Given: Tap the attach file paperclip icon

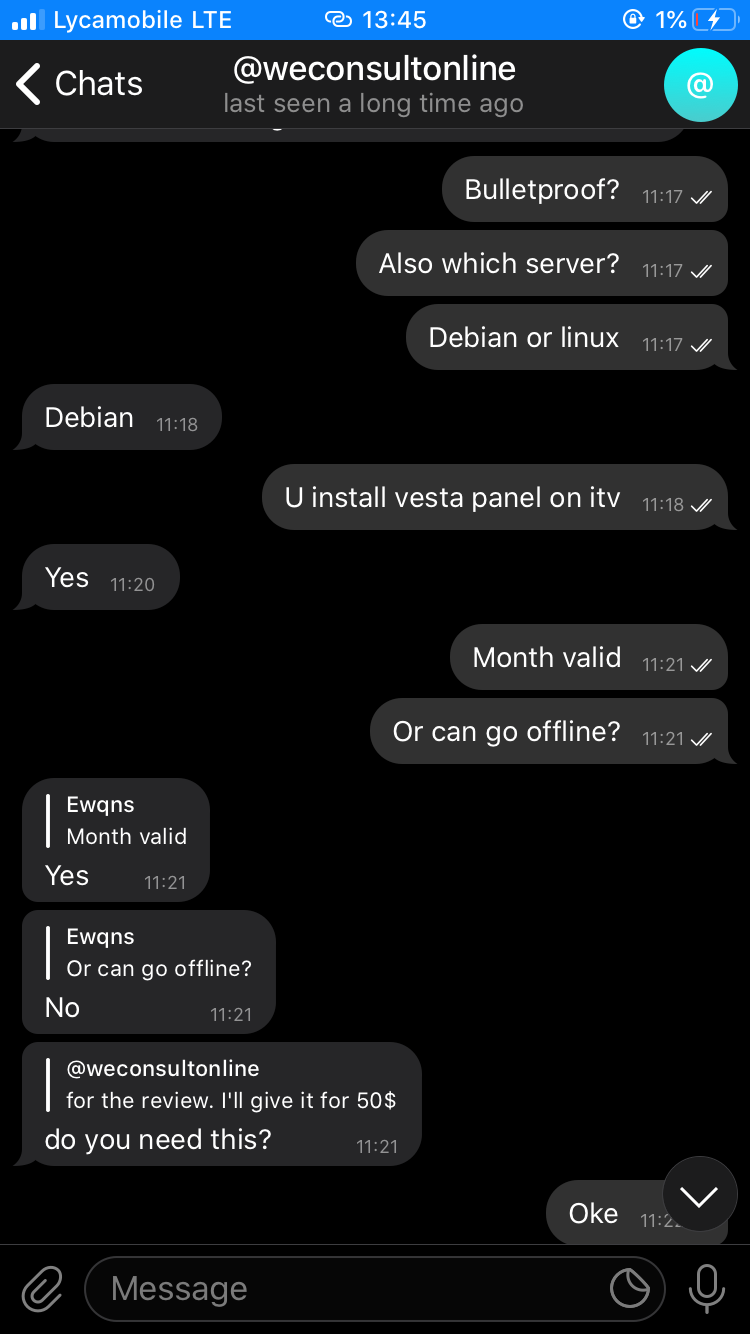Looking at the screenshot, I should pos(42,1289).
